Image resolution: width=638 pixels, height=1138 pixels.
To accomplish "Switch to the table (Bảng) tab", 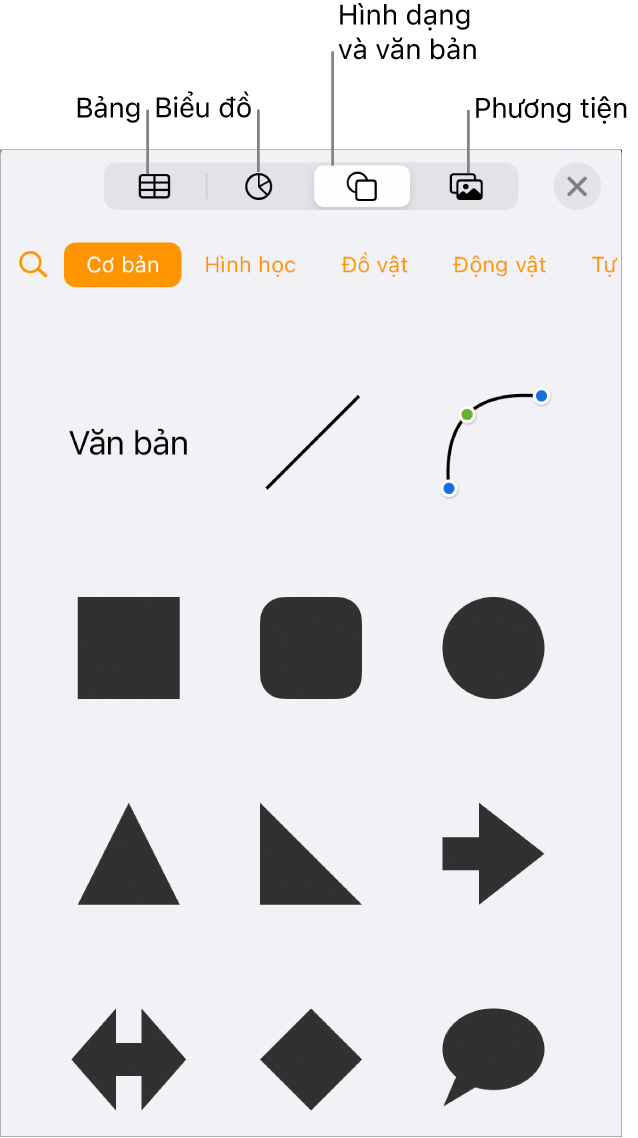I will [x=155, y=186].
